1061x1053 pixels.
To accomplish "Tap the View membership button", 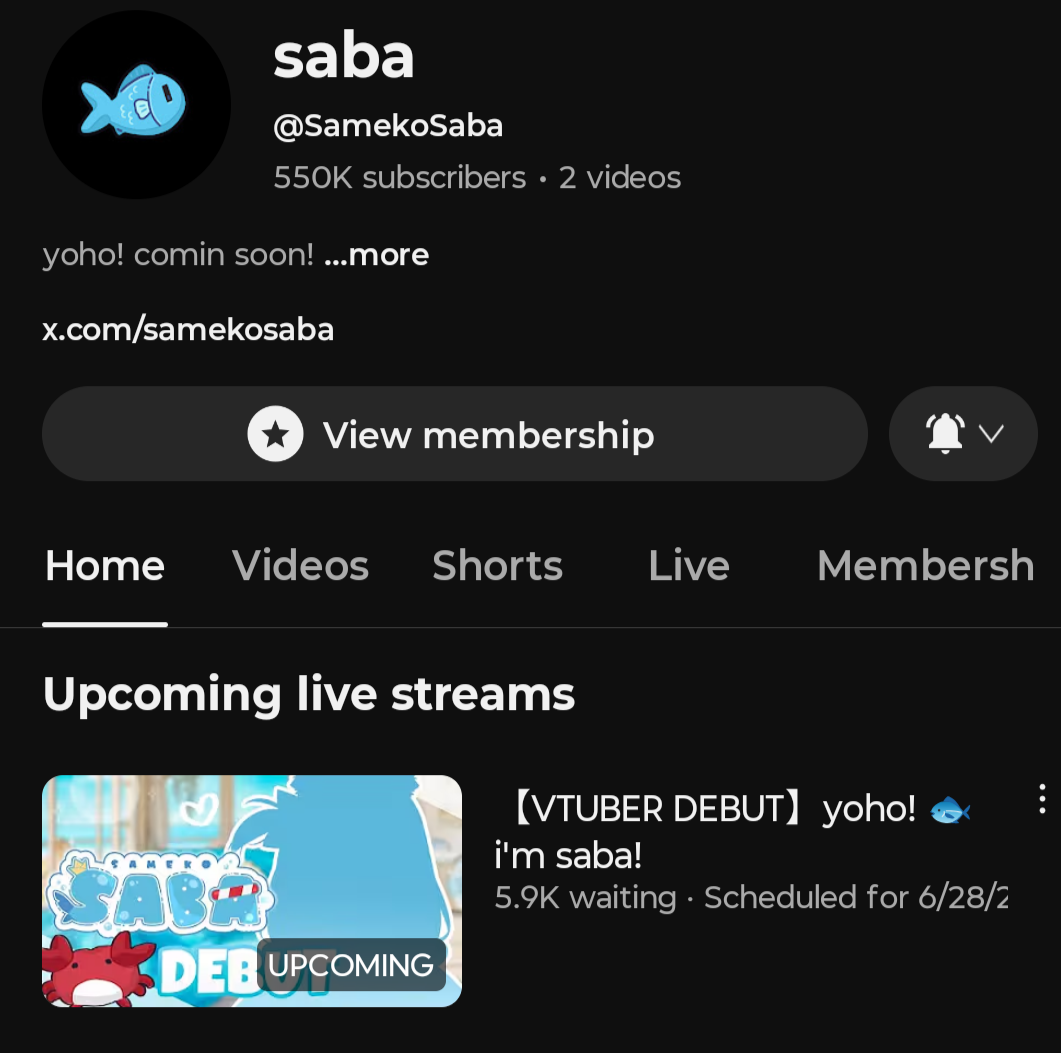I will point(454,435).
